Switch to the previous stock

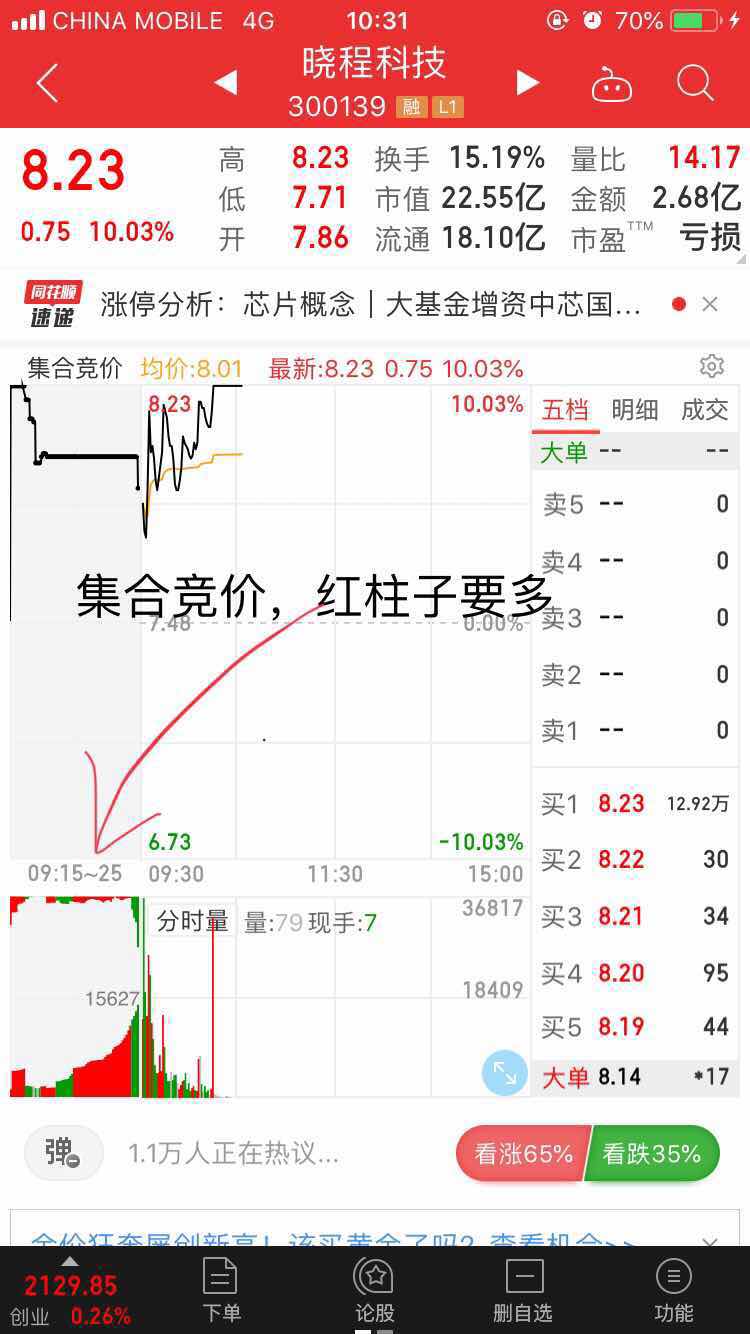point(226,83)
